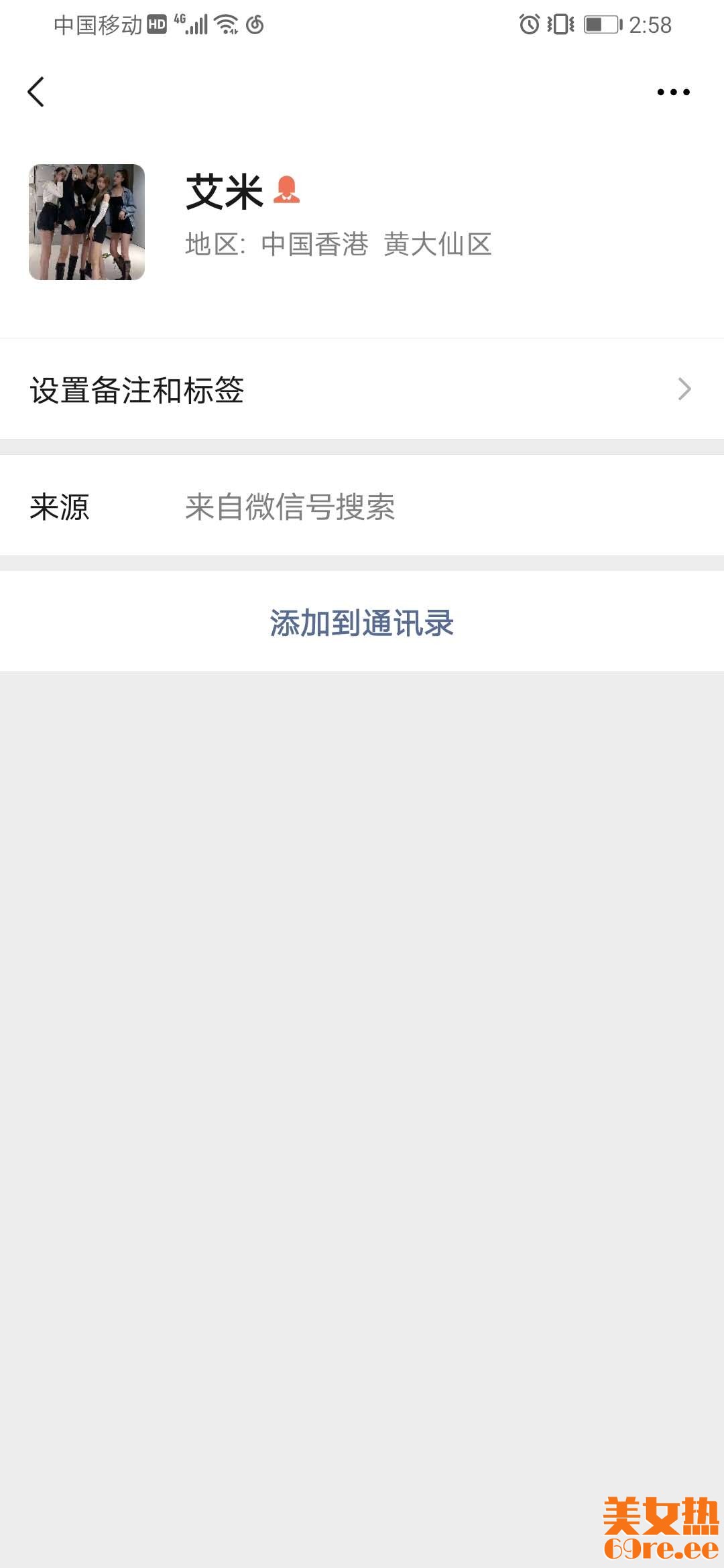Screen dimensions: 724x1568
Task: View 艾米's profile avatar photo
Action: (86, 222)
